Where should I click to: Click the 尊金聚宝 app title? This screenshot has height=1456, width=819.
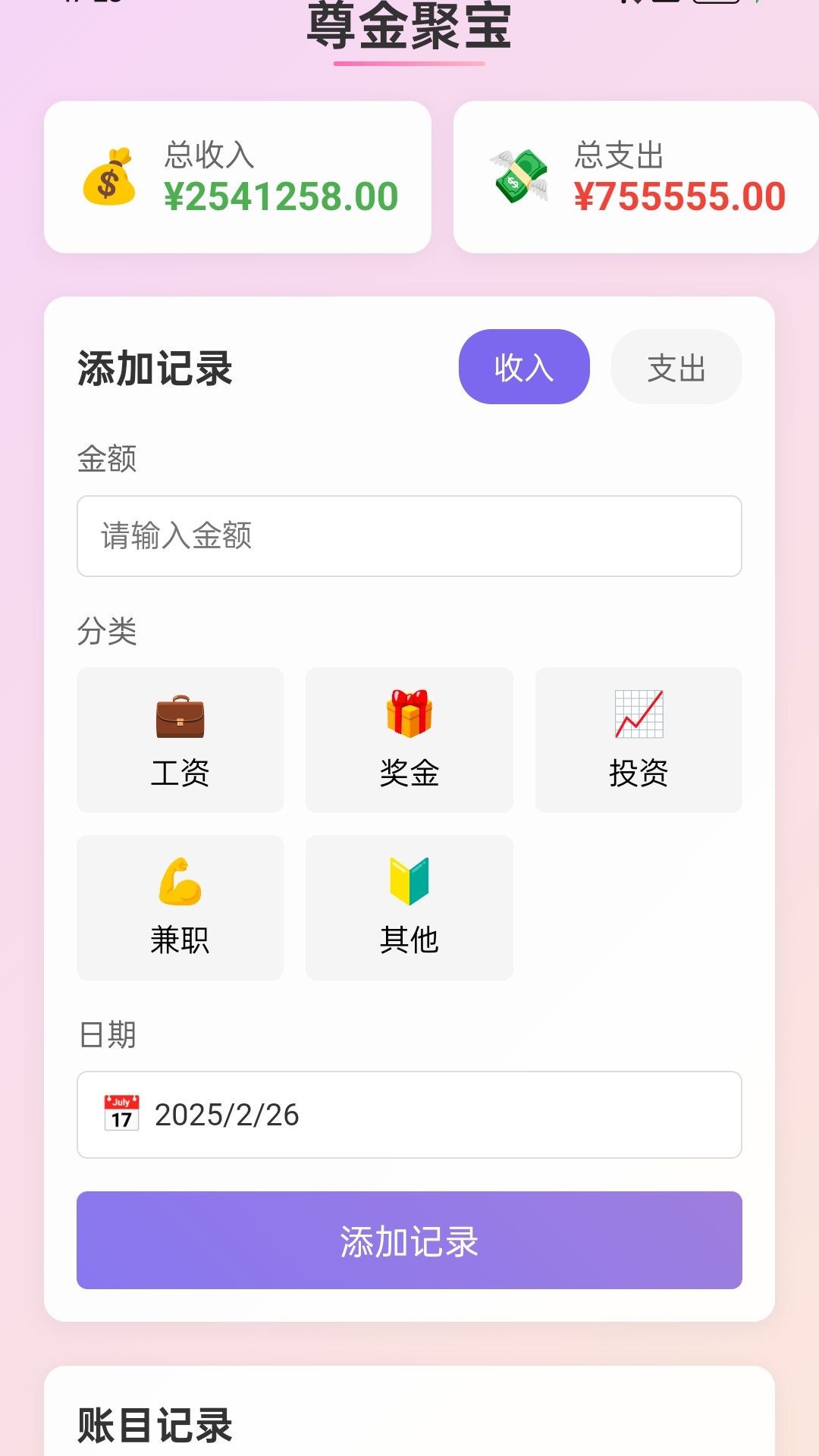(409, 23)
